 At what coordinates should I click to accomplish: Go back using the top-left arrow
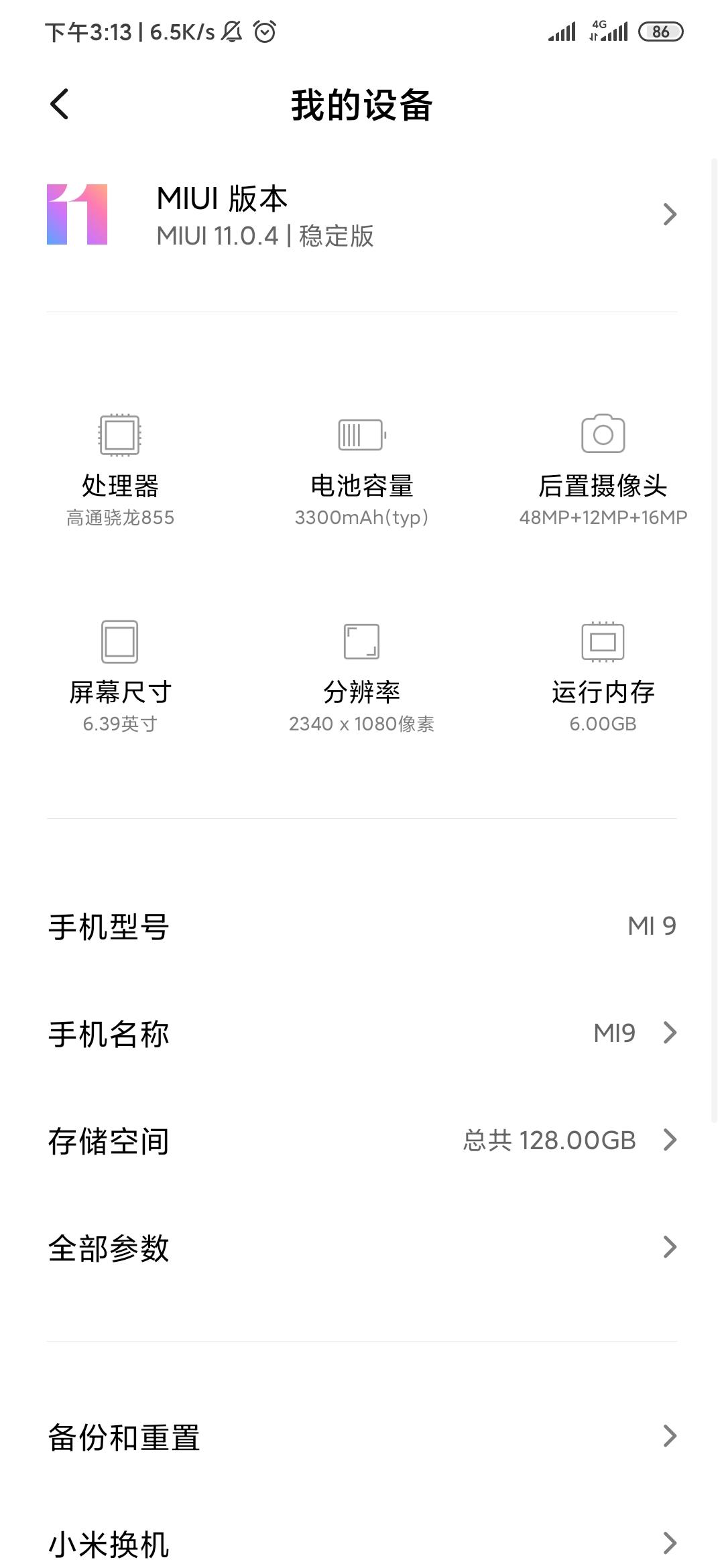[60, 105]
